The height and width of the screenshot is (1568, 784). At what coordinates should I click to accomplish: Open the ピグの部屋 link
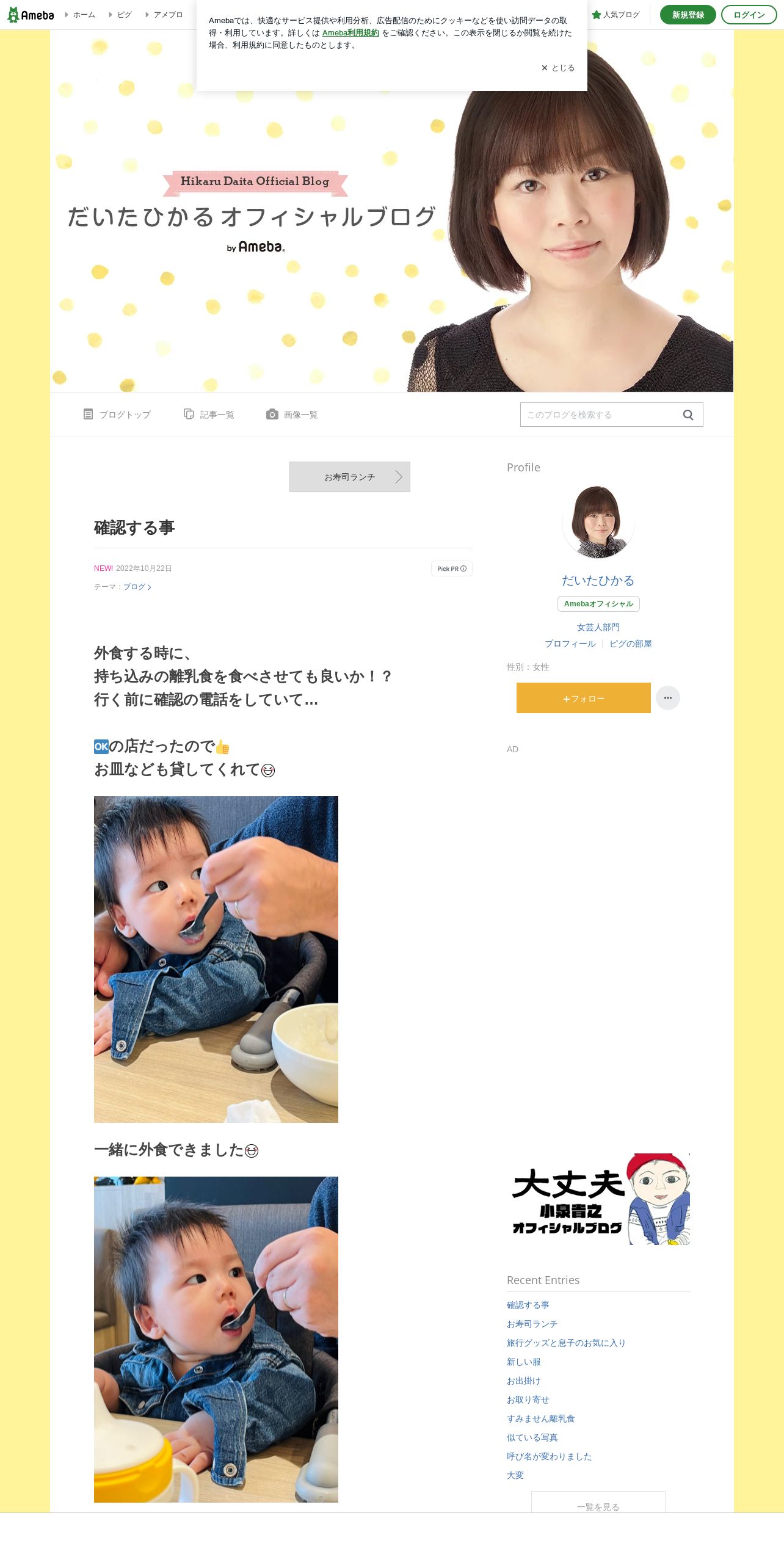[631, 644]
